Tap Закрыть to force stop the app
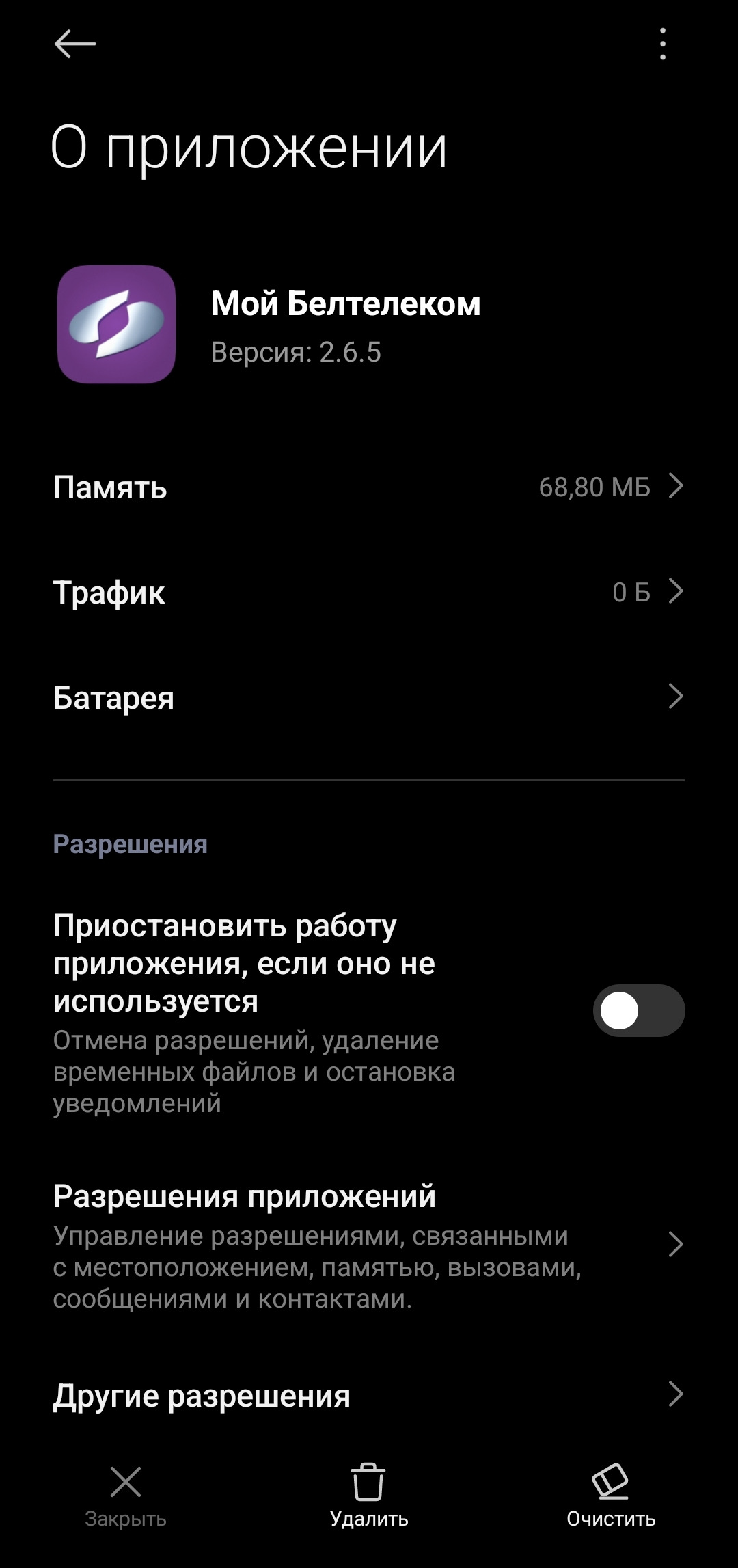Viewport: 738px width, 1568px height. point(126,1496)
